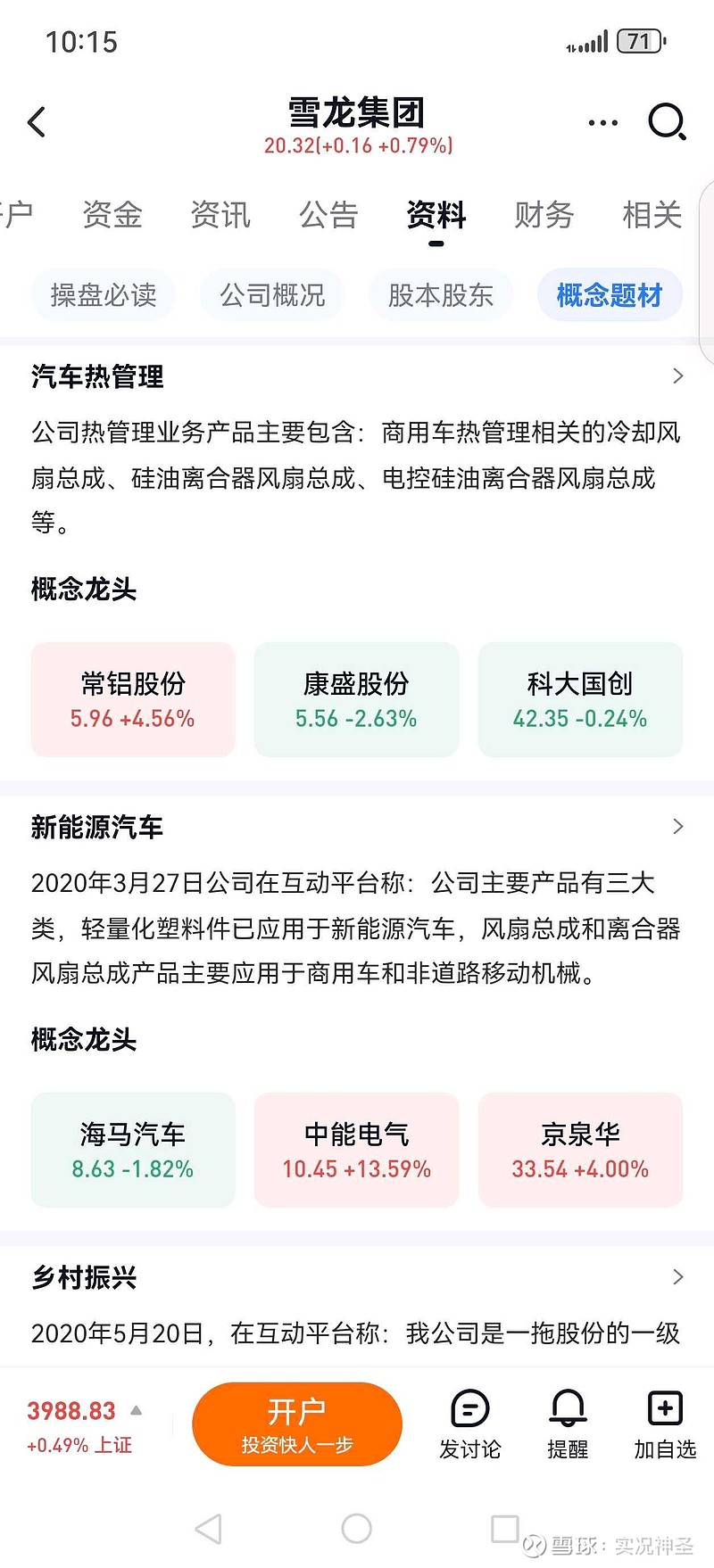Expand the 汽车热管理 concept details
This screenshot has width=714, height=1568.
click(677, 376)
